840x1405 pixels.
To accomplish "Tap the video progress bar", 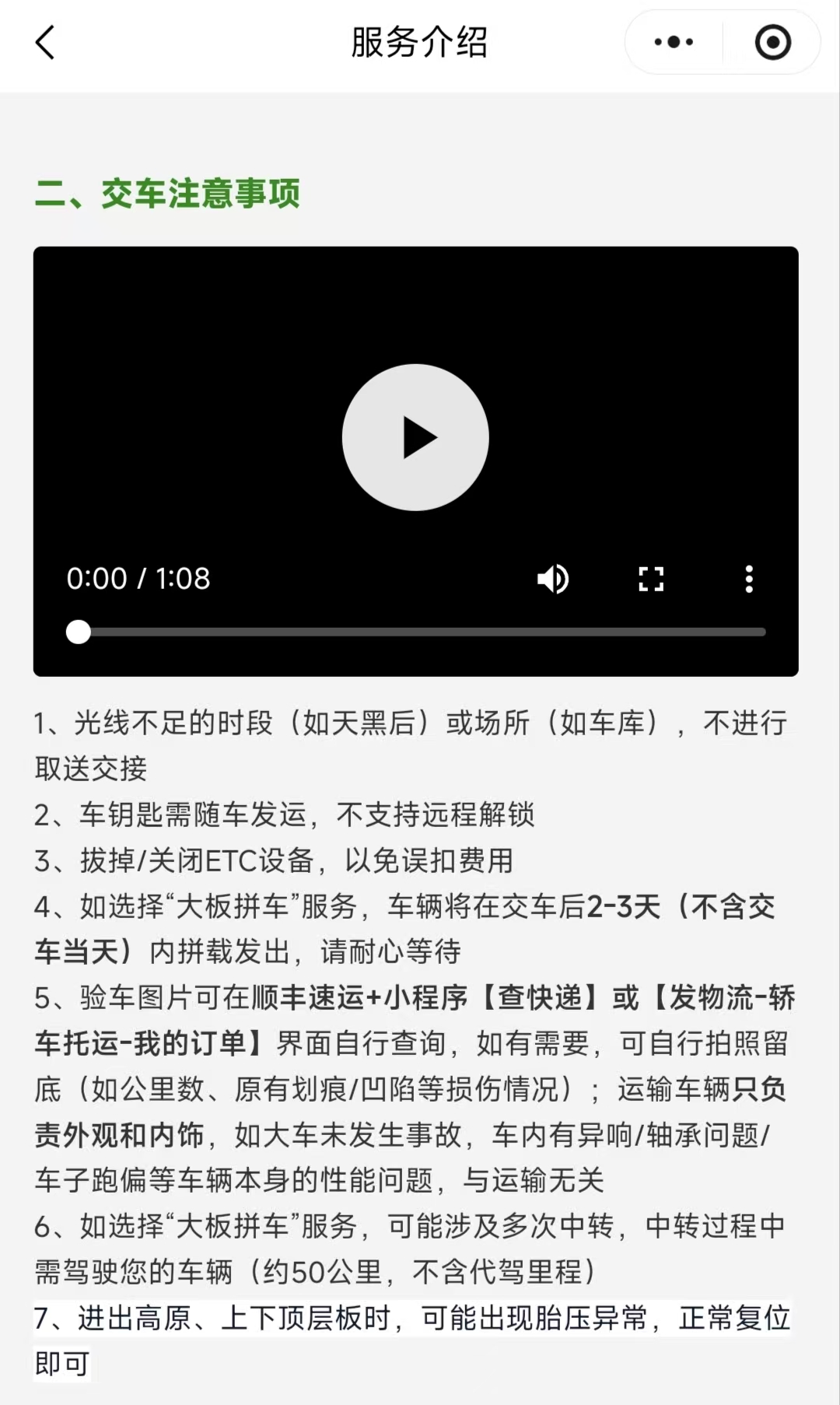I will pyautogui.click(x=420, y=632).
